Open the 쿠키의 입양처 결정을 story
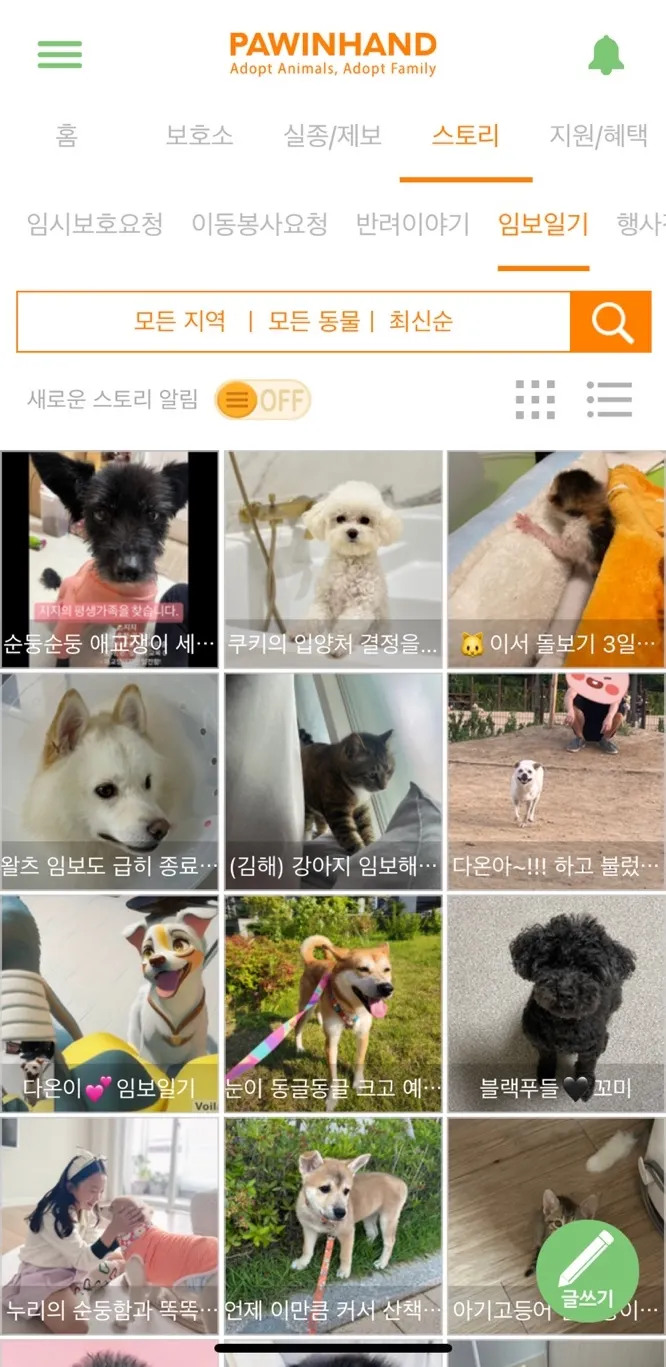Screen dimensions: 666x1367 (x=333, y=558)
